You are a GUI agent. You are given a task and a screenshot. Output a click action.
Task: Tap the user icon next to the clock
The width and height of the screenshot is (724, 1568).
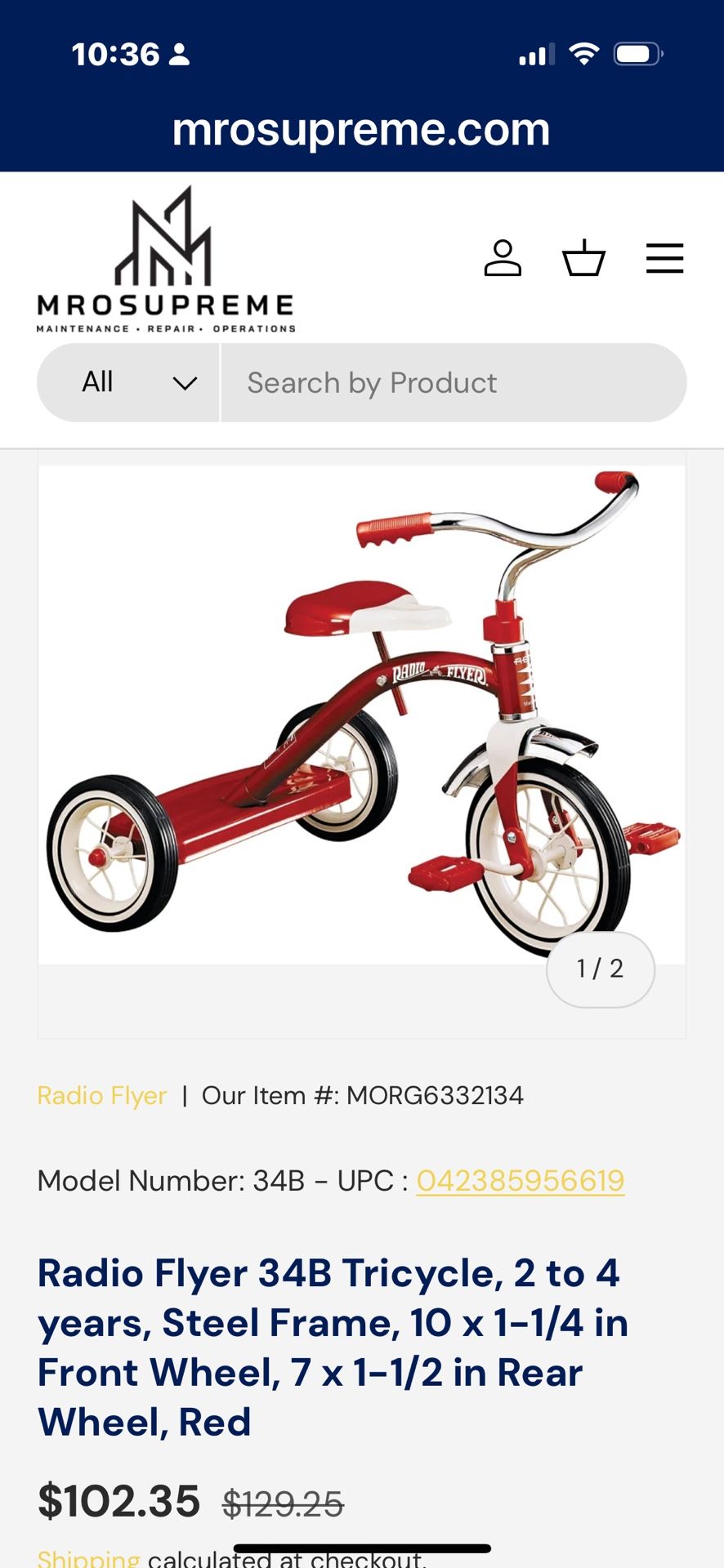coord(179,55)
